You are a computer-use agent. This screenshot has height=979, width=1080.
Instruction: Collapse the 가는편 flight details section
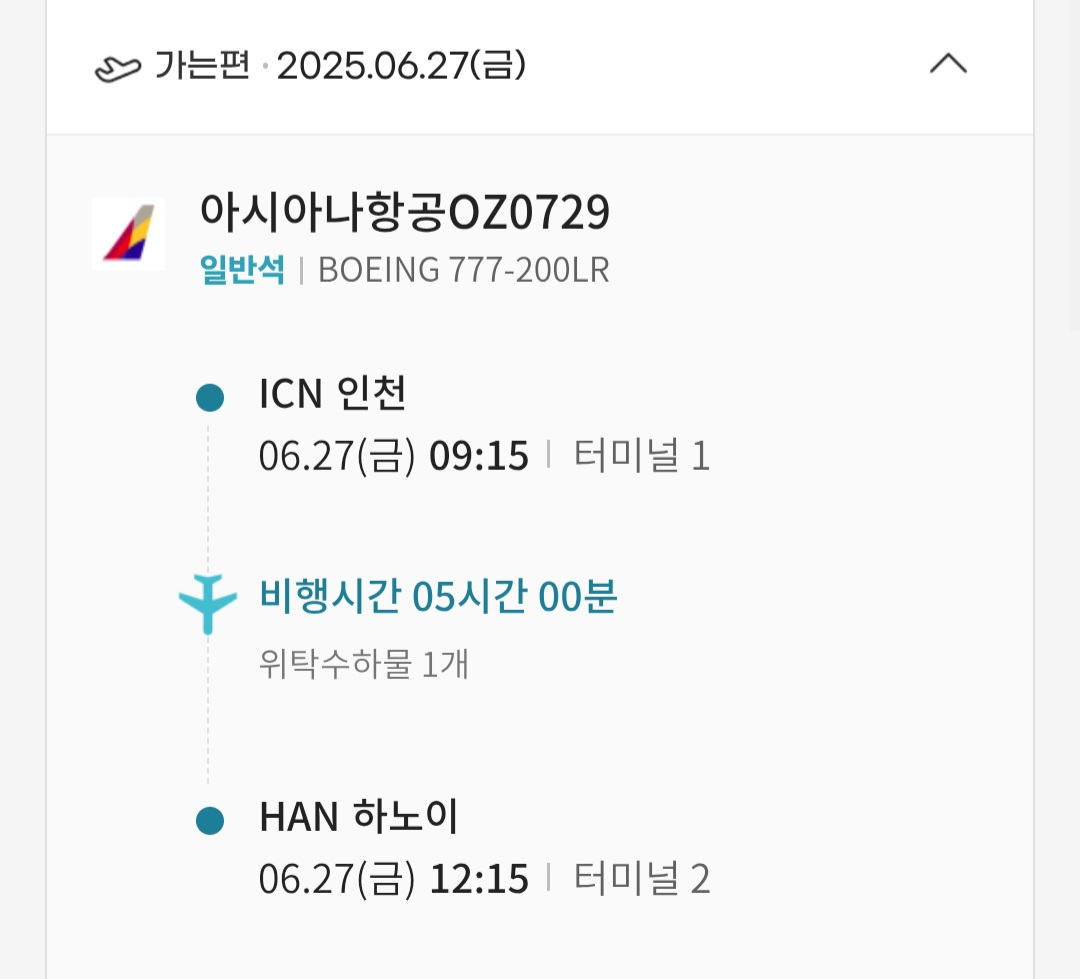click(948, 65)
